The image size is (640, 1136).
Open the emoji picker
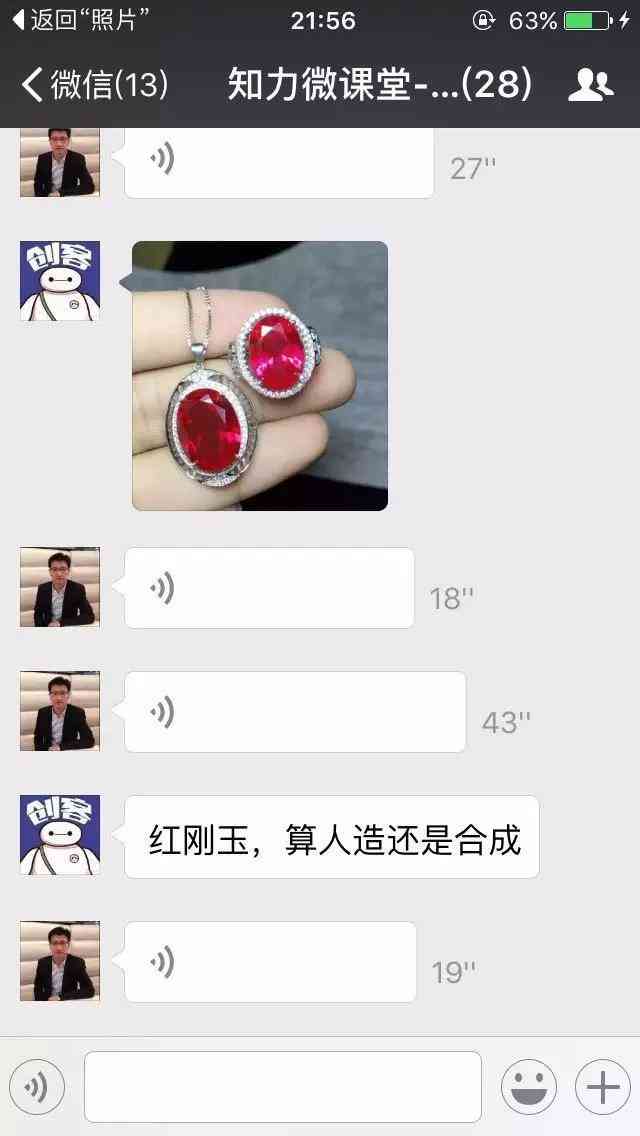coord(528,1087)
